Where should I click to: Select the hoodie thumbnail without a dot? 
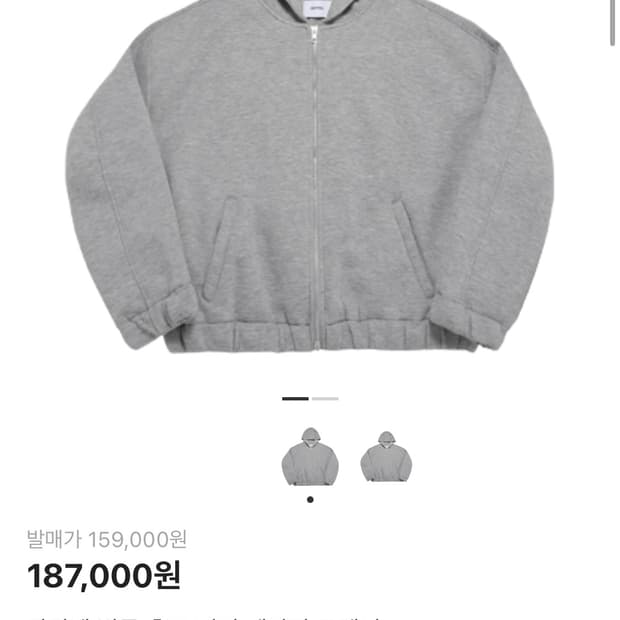[386, 456]
